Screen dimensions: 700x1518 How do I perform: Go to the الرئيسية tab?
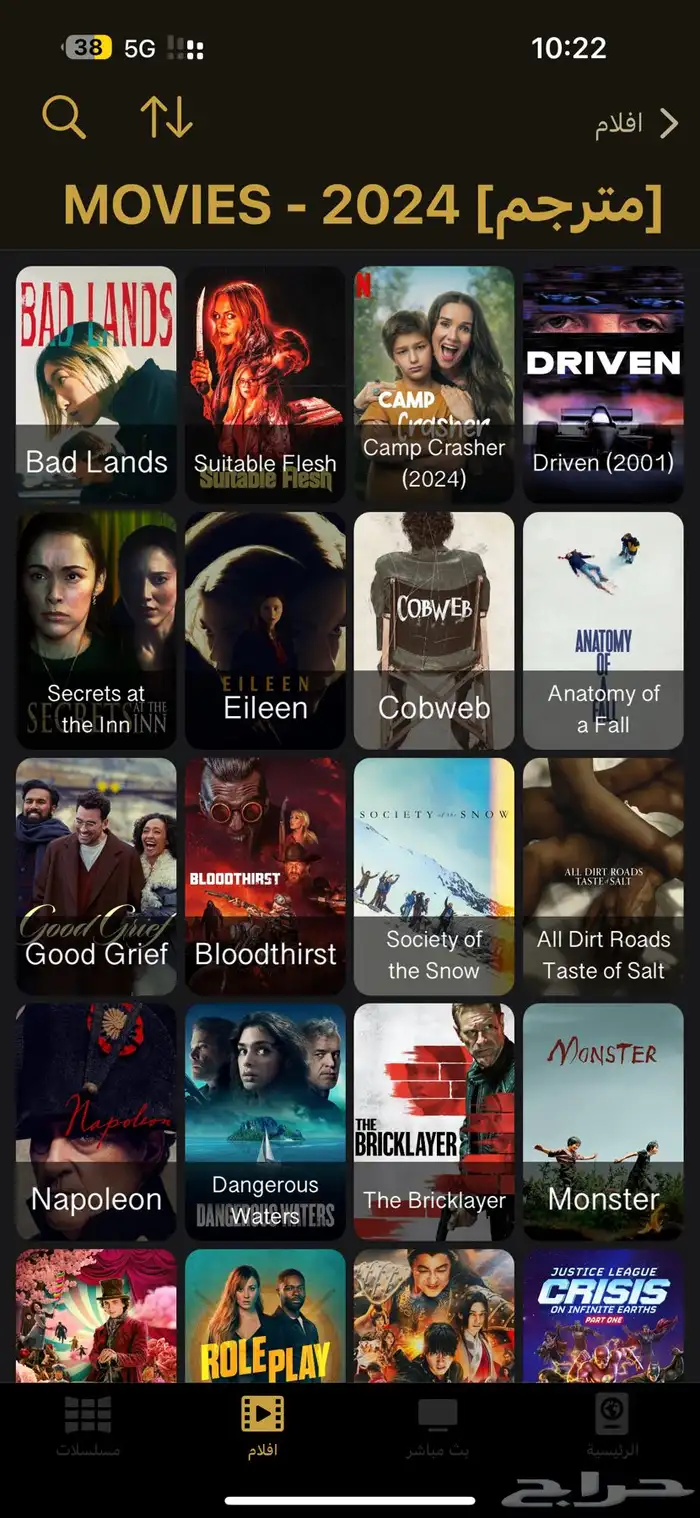coord(611,1428)
